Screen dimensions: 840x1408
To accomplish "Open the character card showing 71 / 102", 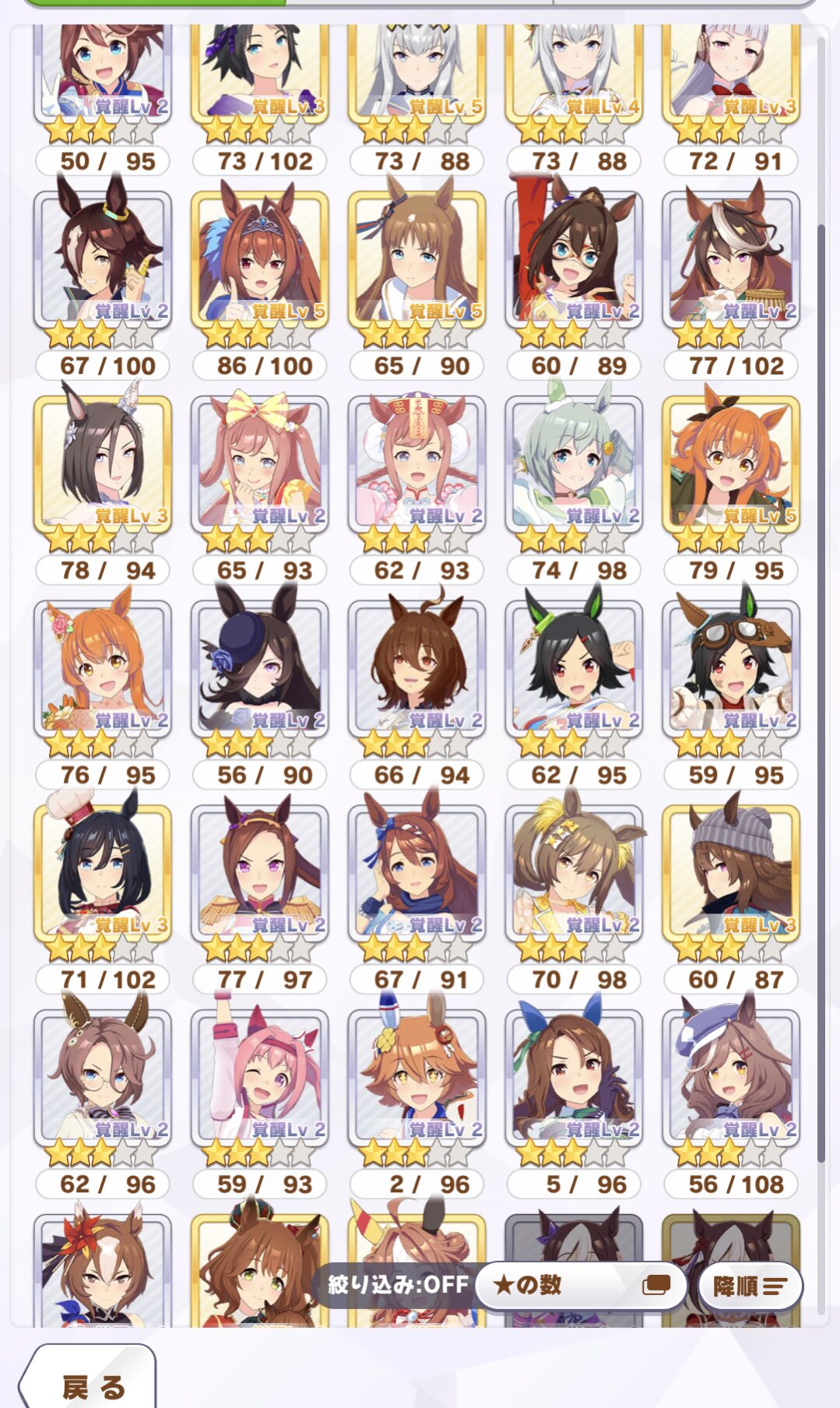I will click(103, 892).
